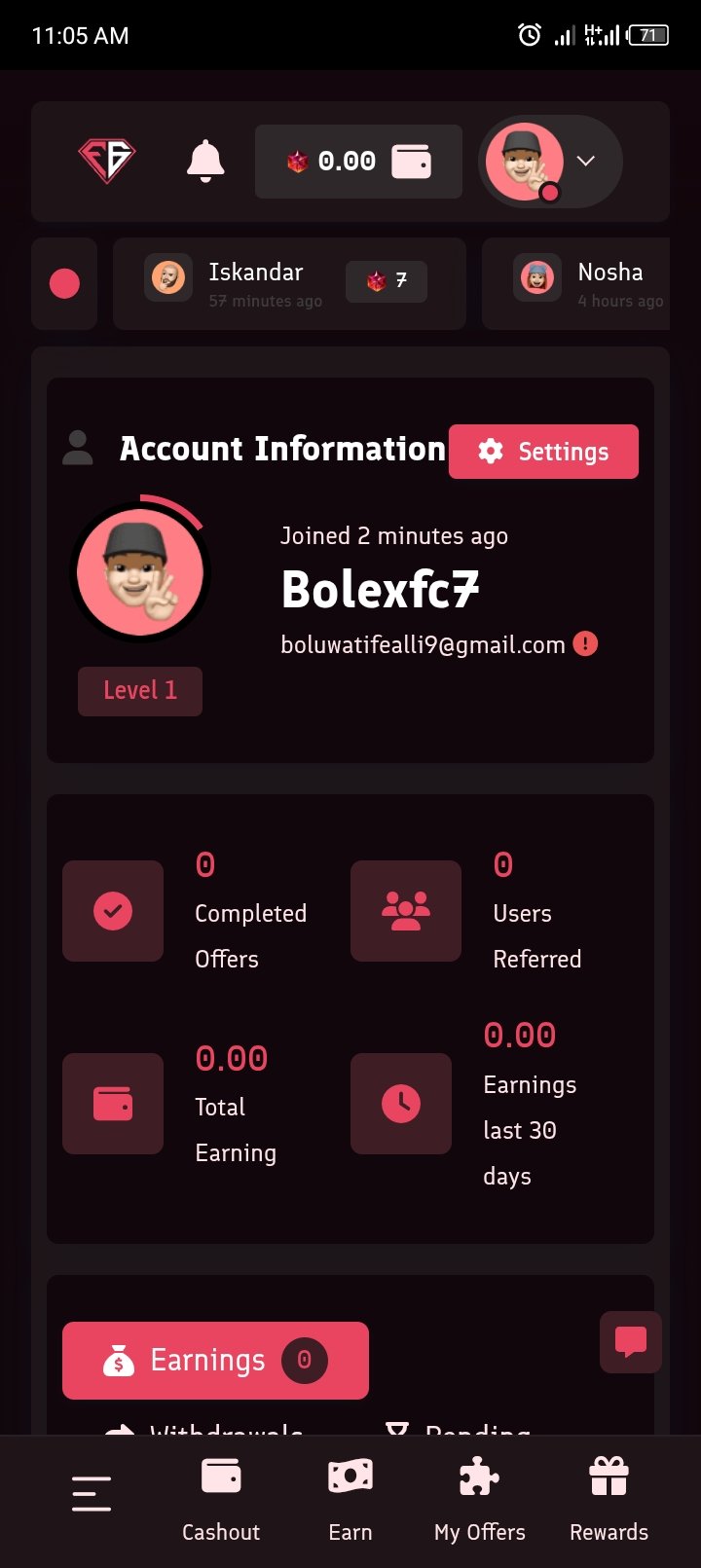Open the notifications bell
This screenshot has height=1568, width=701.
click(x=205, y=161)
